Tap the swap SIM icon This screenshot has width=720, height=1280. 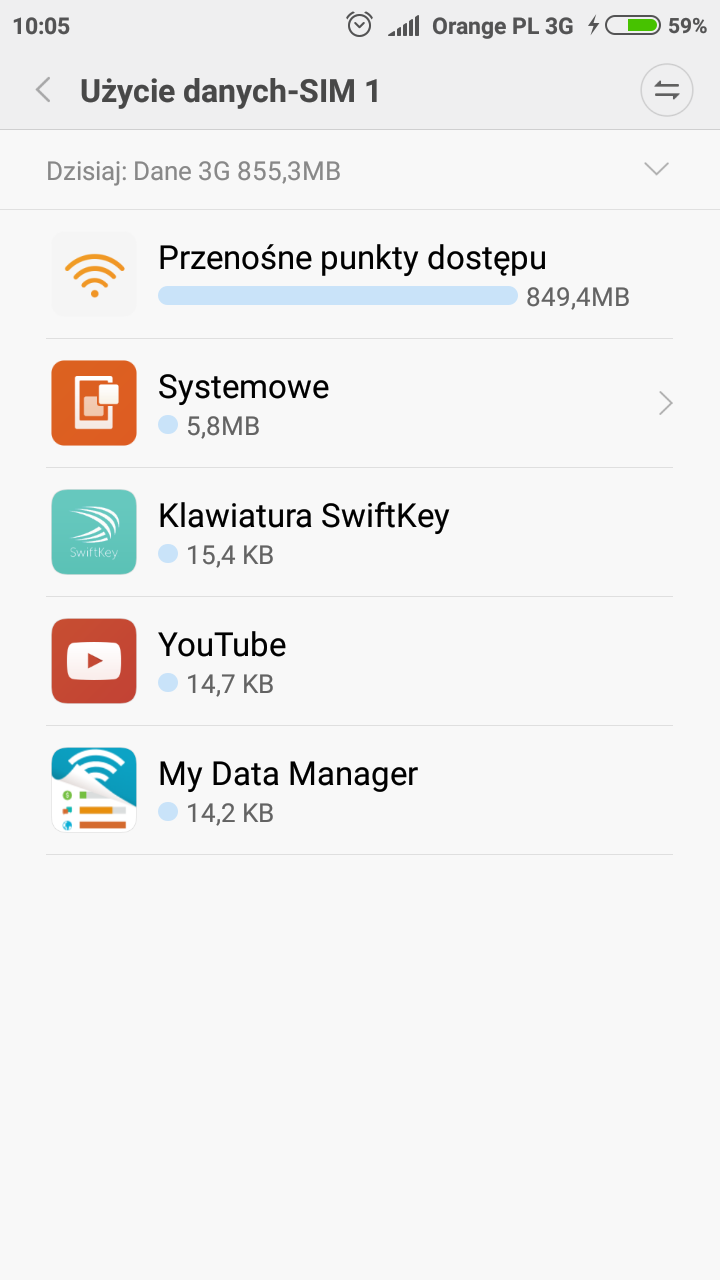(666, 91)
